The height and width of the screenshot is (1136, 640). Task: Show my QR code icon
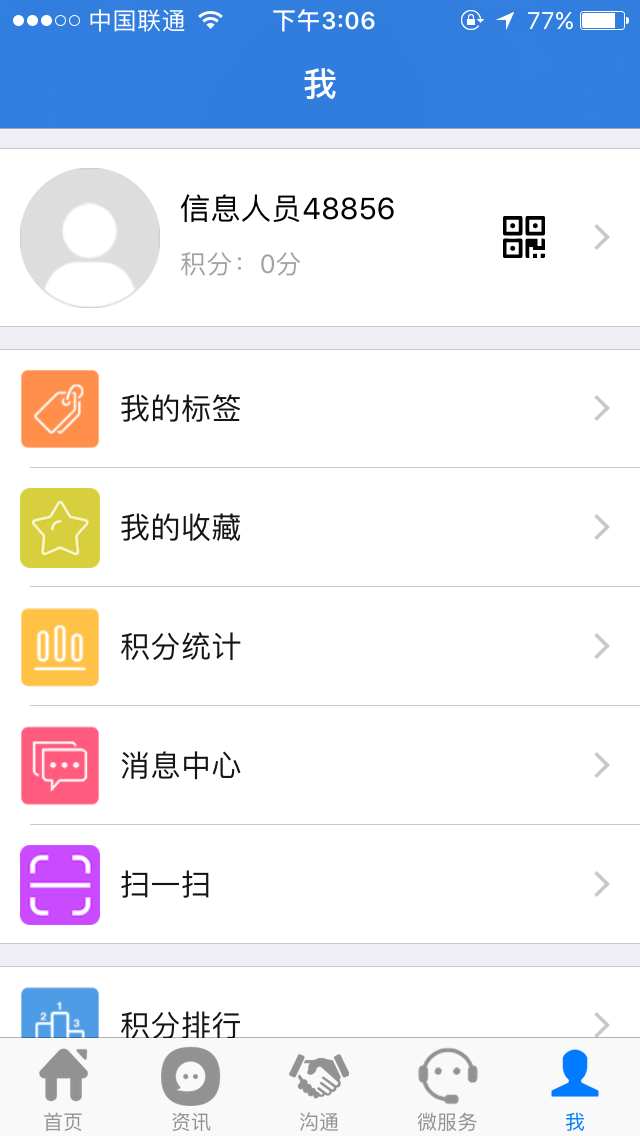point(523,237)
